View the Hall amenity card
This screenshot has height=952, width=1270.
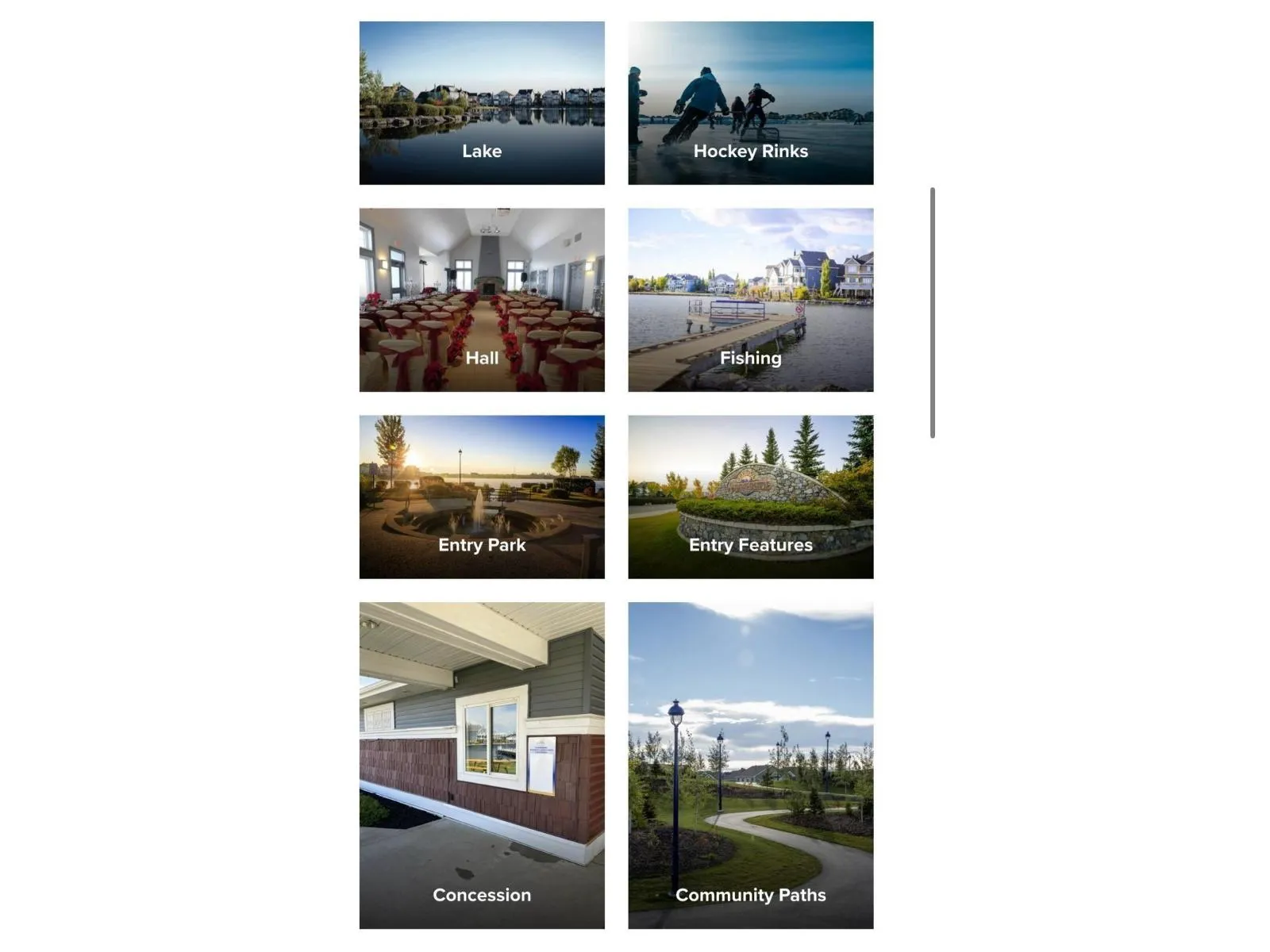click(481, 300)
